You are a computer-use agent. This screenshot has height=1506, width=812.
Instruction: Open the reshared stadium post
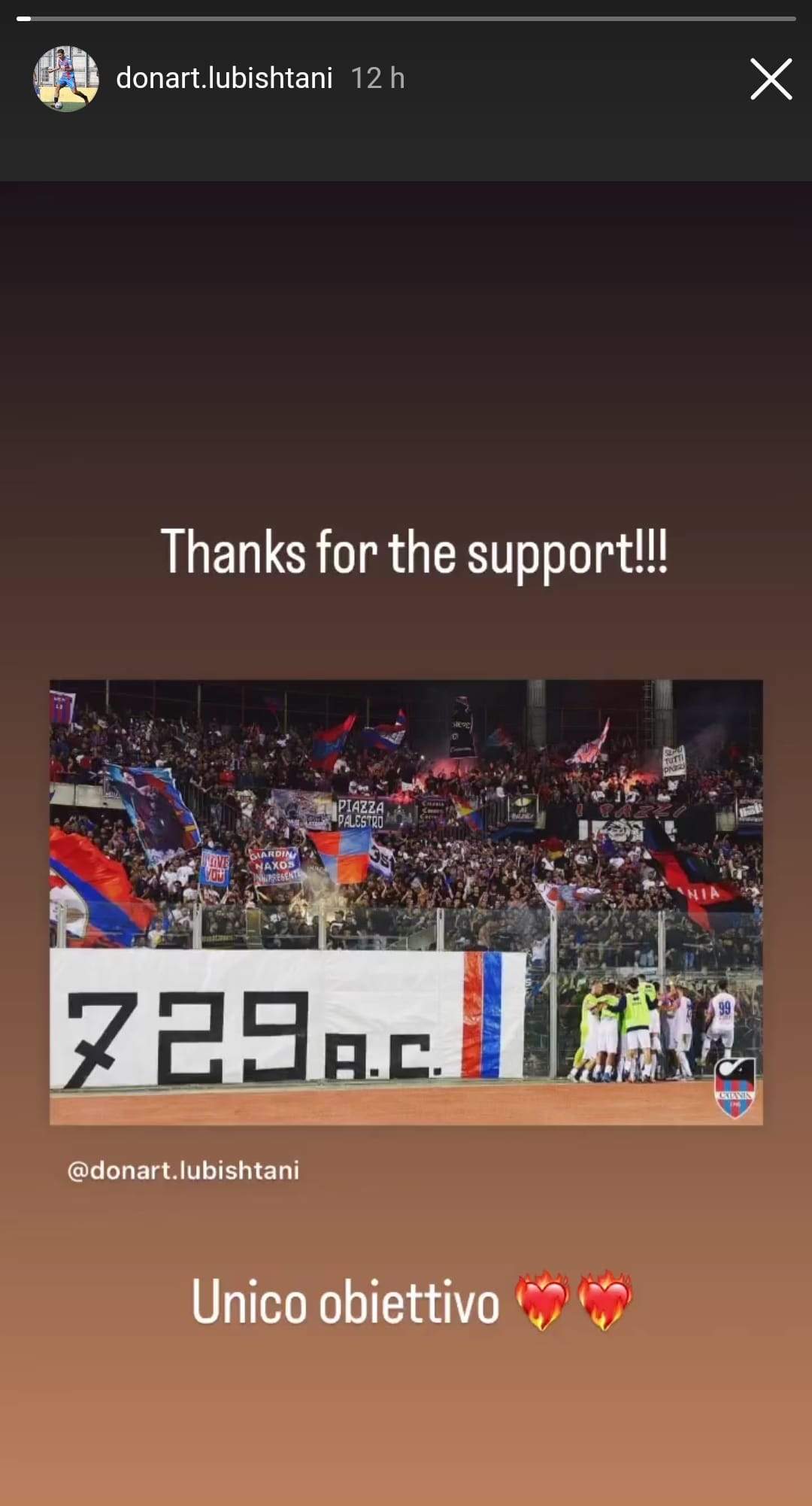coord(406,902)
